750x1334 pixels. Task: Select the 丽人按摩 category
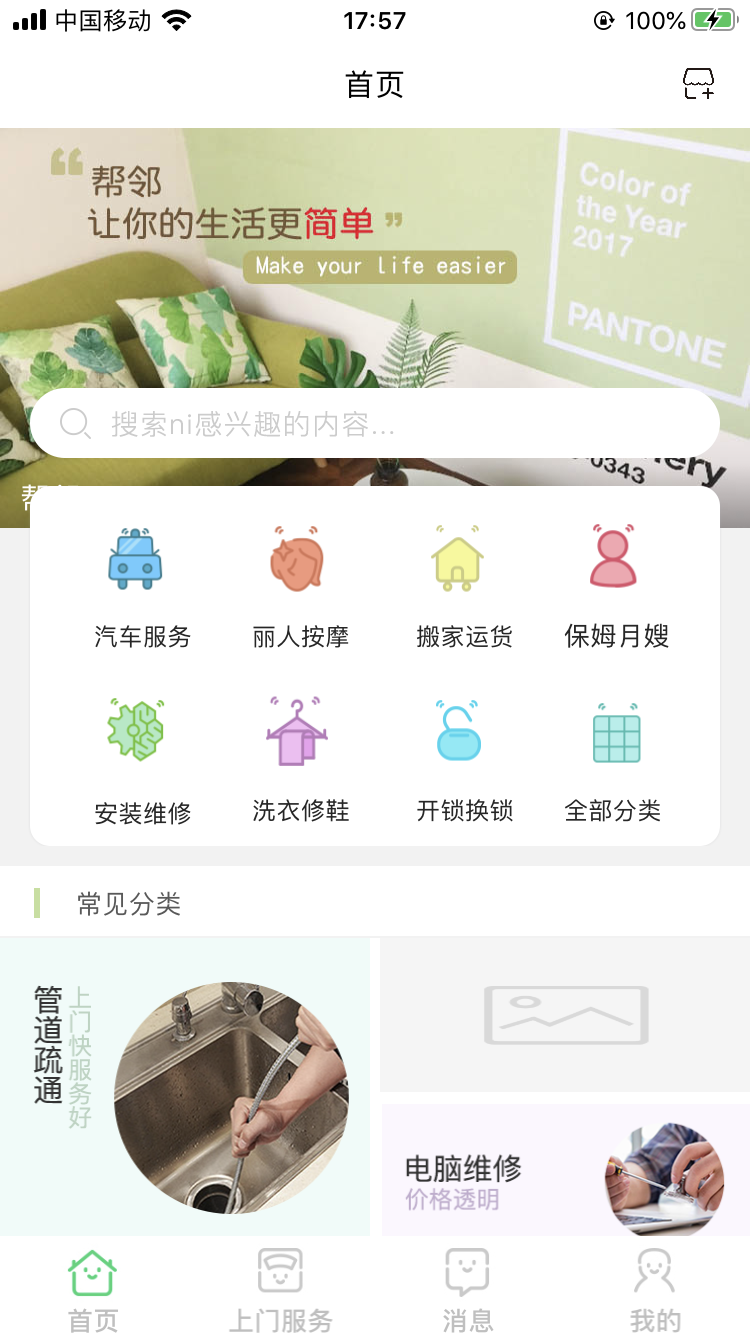point(300,586)
